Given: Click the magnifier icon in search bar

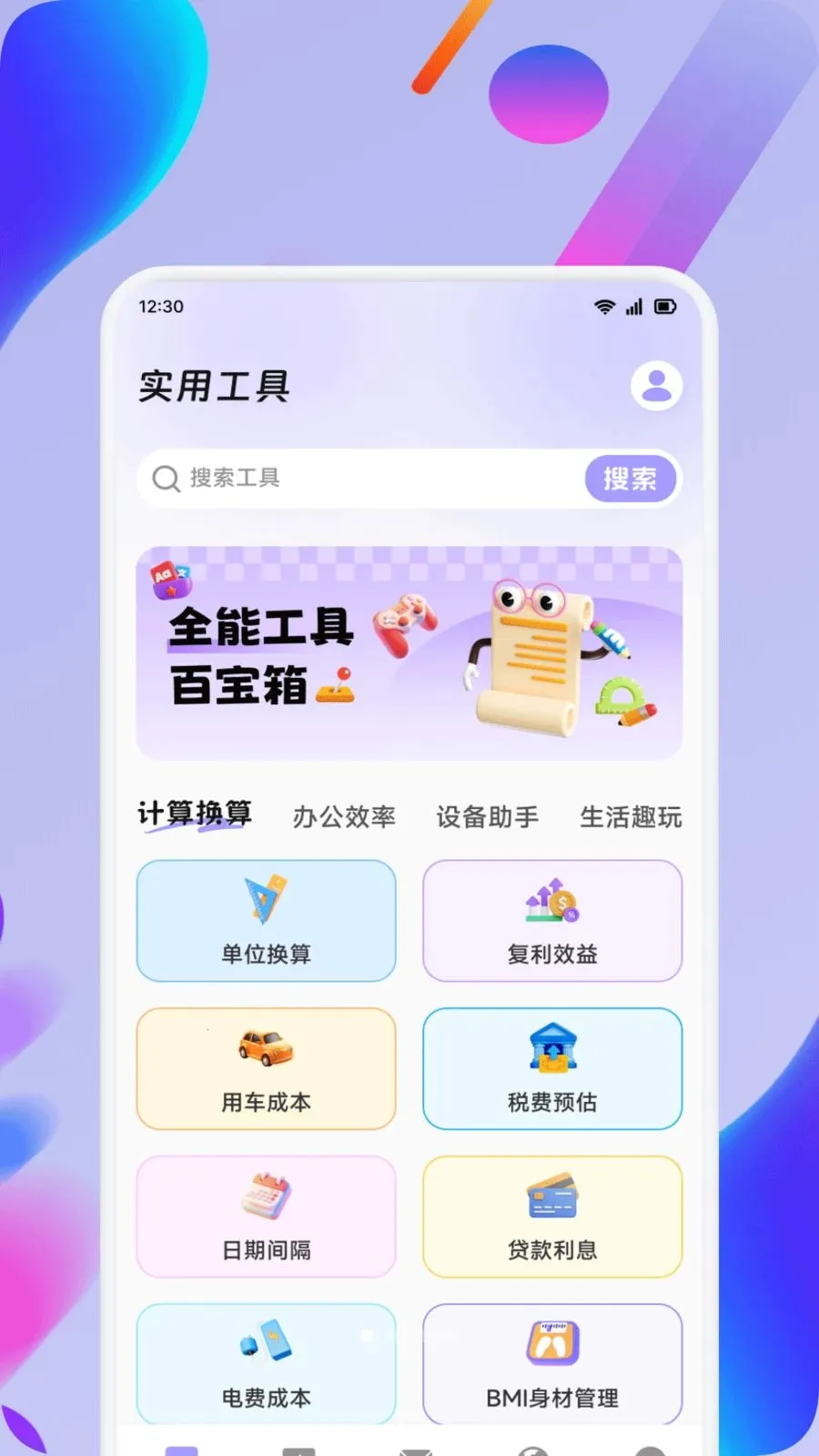Looking at the screenshot, I should click(x=166, y=479).
